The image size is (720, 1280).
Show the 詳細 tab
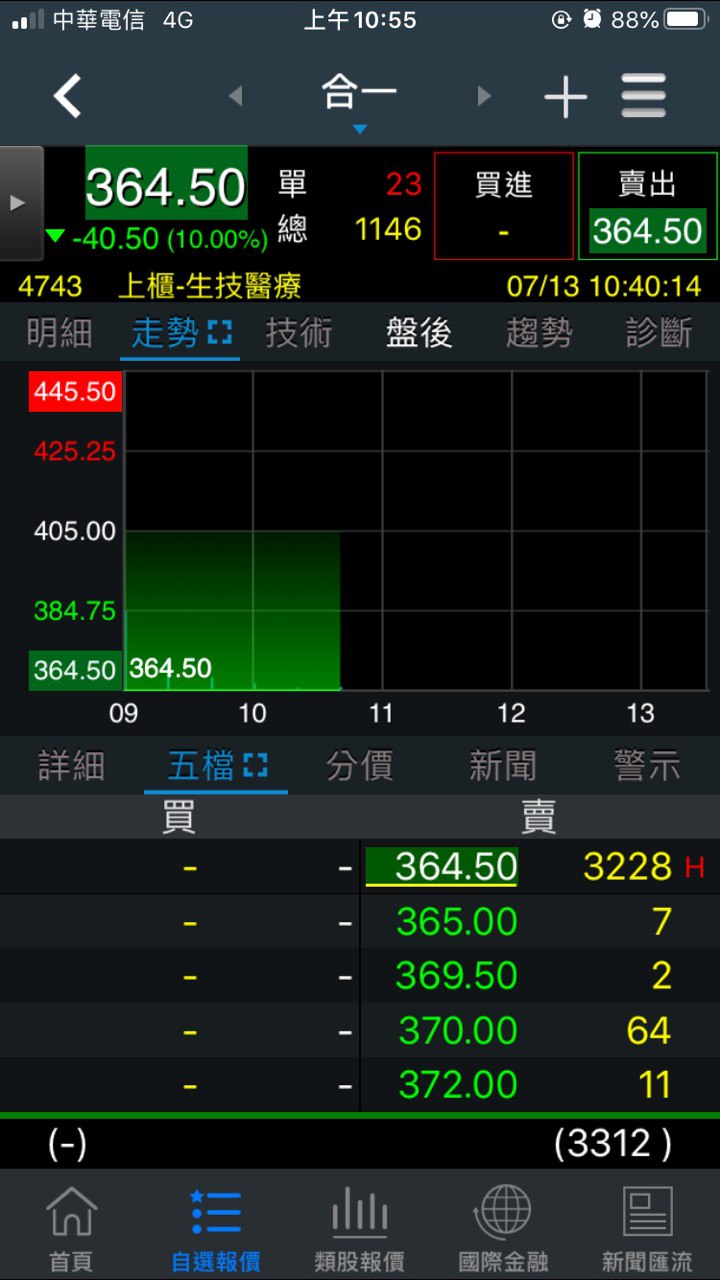(x=71, y=766)
